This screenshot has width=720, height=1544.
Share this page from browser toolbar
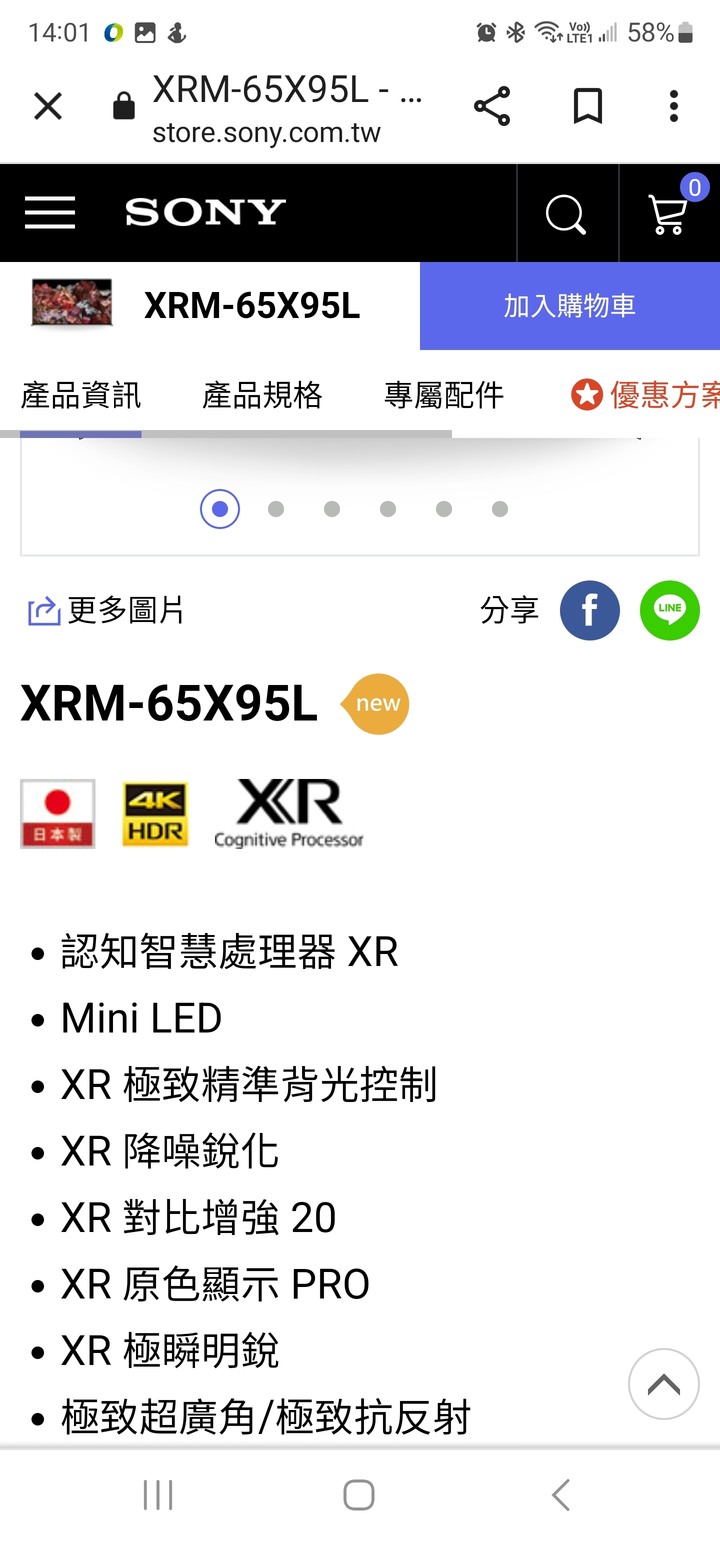tap(491, 106)
